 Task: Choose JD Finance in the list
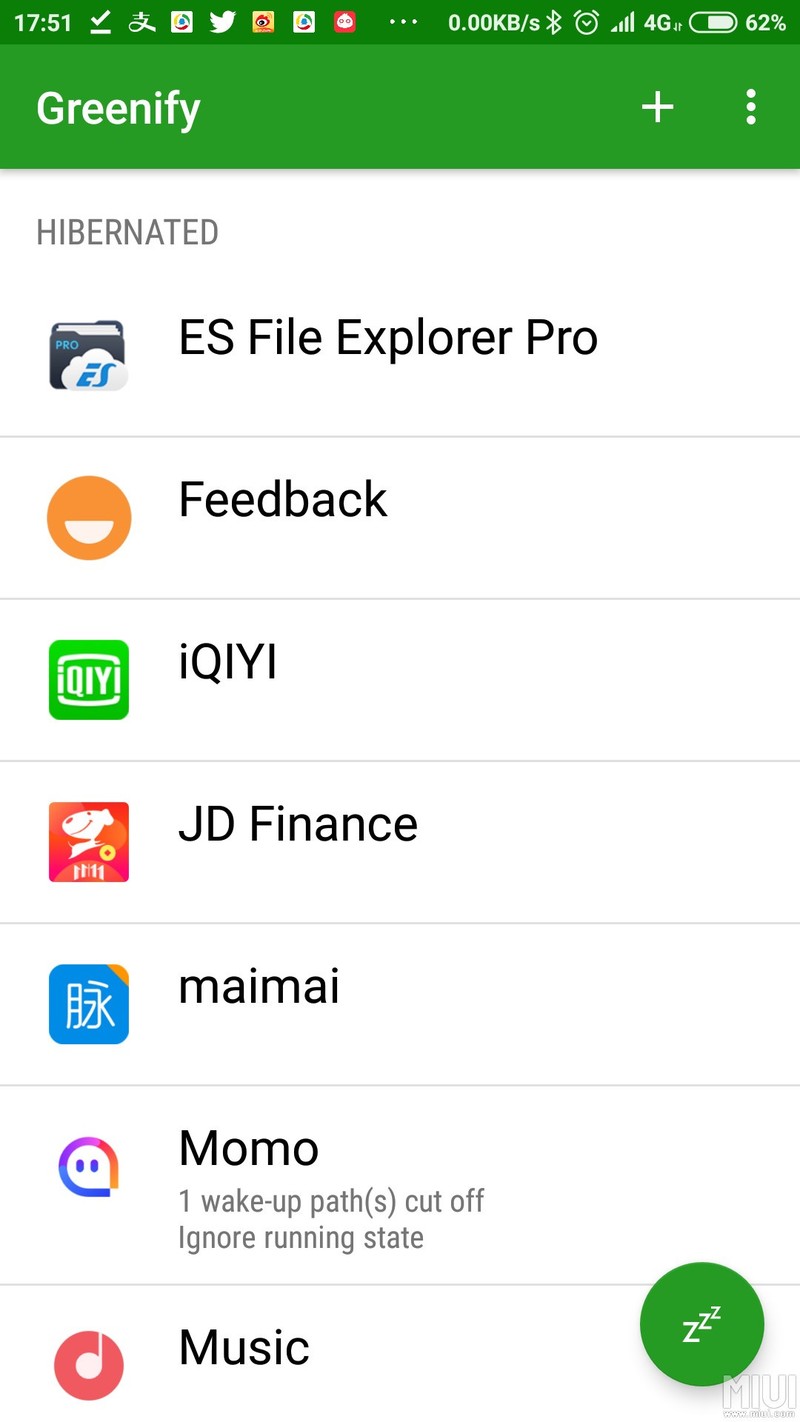click(x=298, y=825)
